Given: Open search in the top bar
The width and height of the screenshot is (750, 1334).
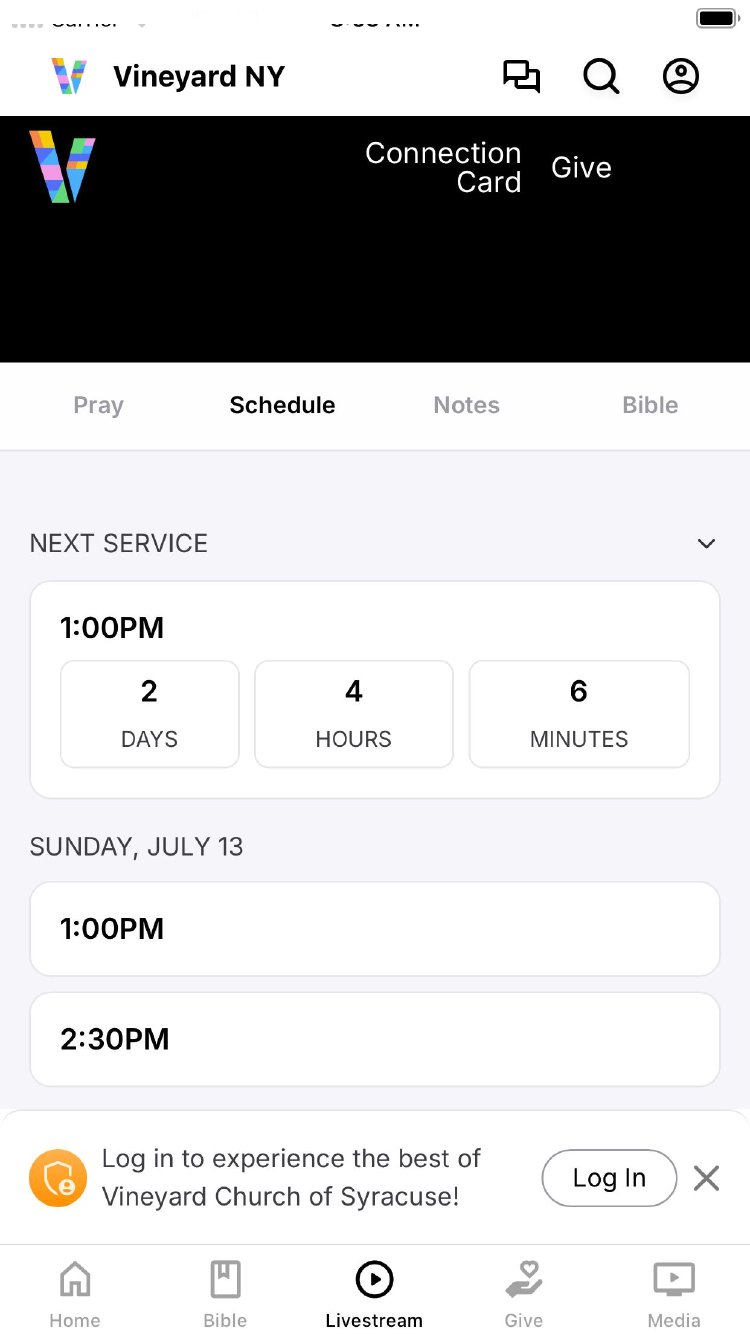Looking at the screenshot, I should tap(601, 77).
